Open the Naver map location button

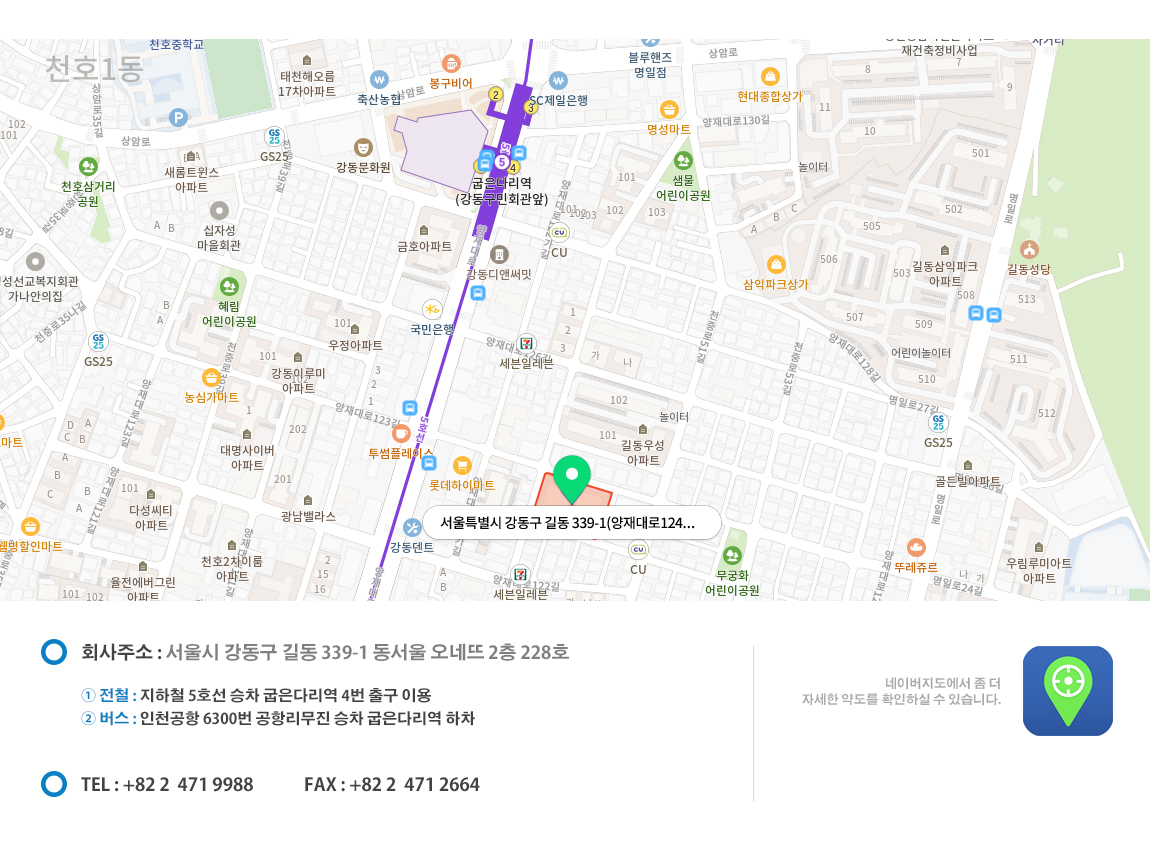point(1067,691)
